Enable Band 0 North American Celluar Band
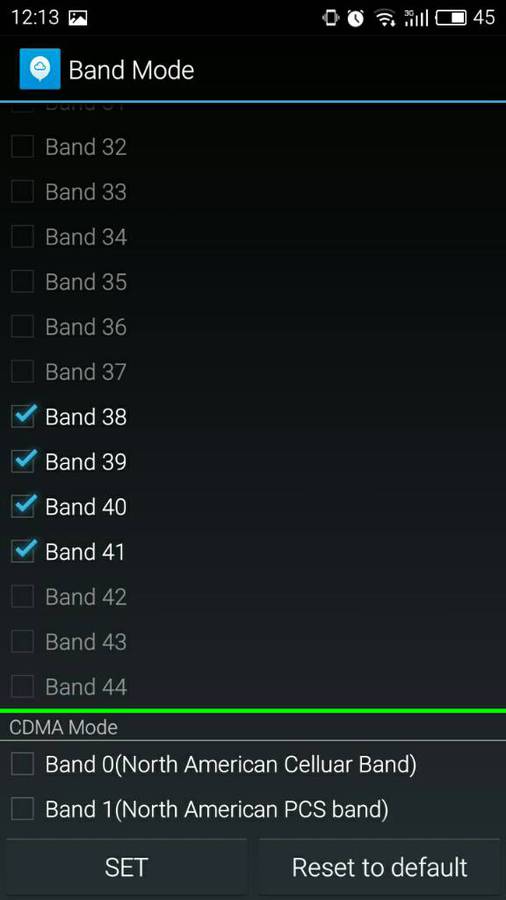Viewport: 506px width, 900px height. pyautogui.click(x=23, y=764)
